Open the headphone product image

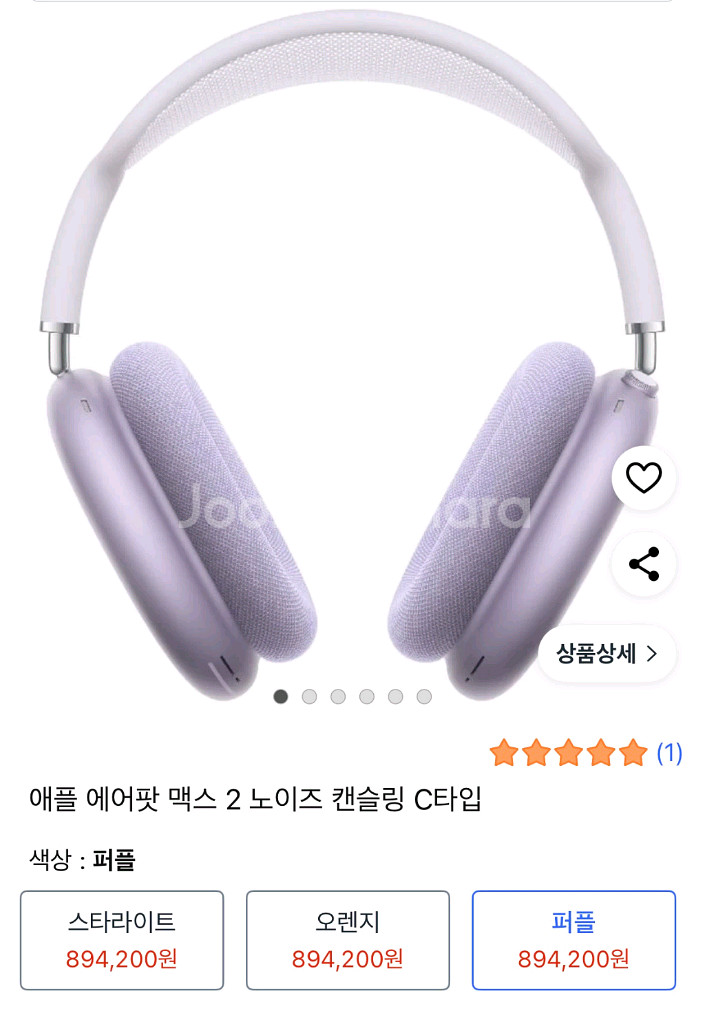coord(350,380)
